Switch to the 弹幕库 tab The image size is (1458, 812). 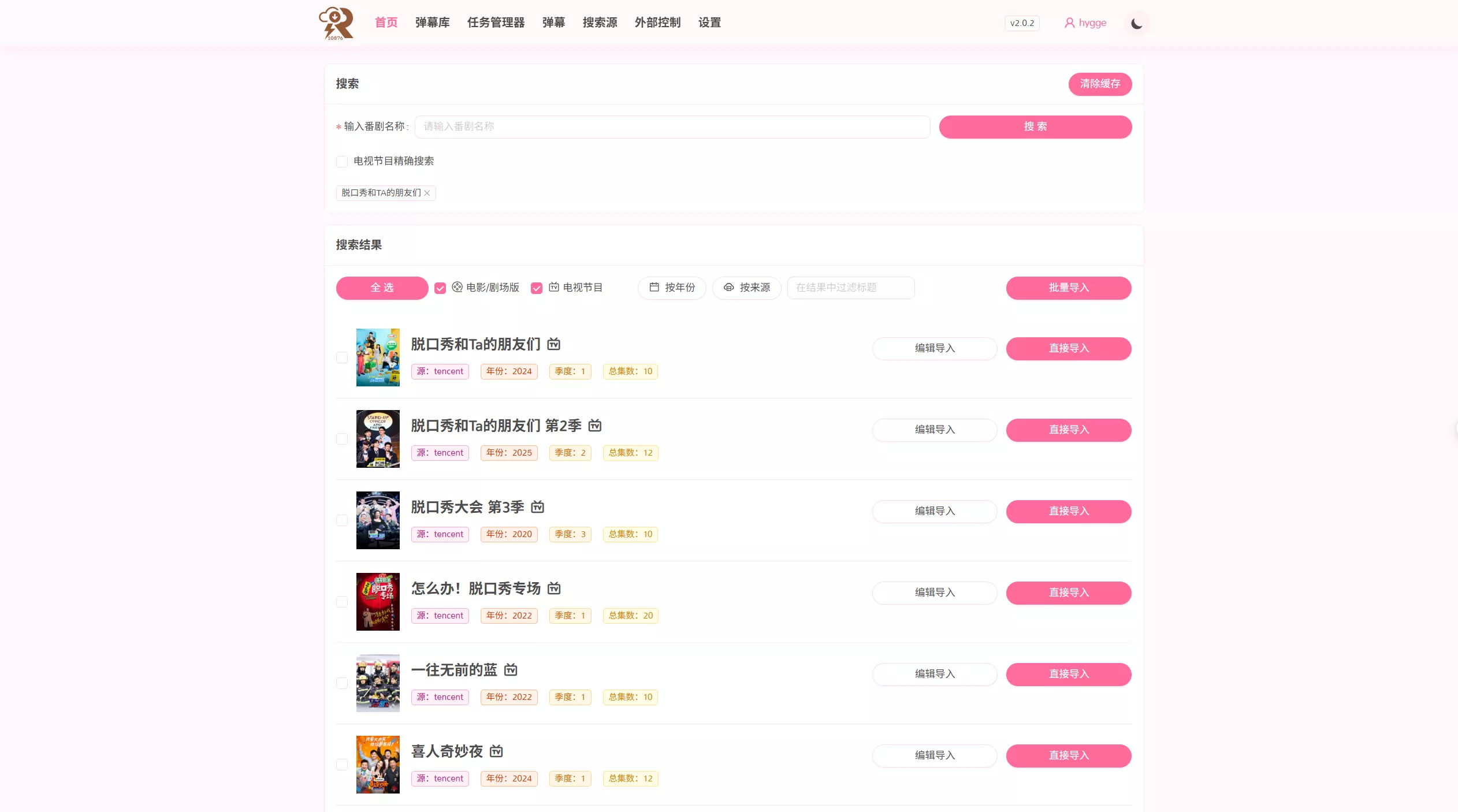(x=432, y=23)
